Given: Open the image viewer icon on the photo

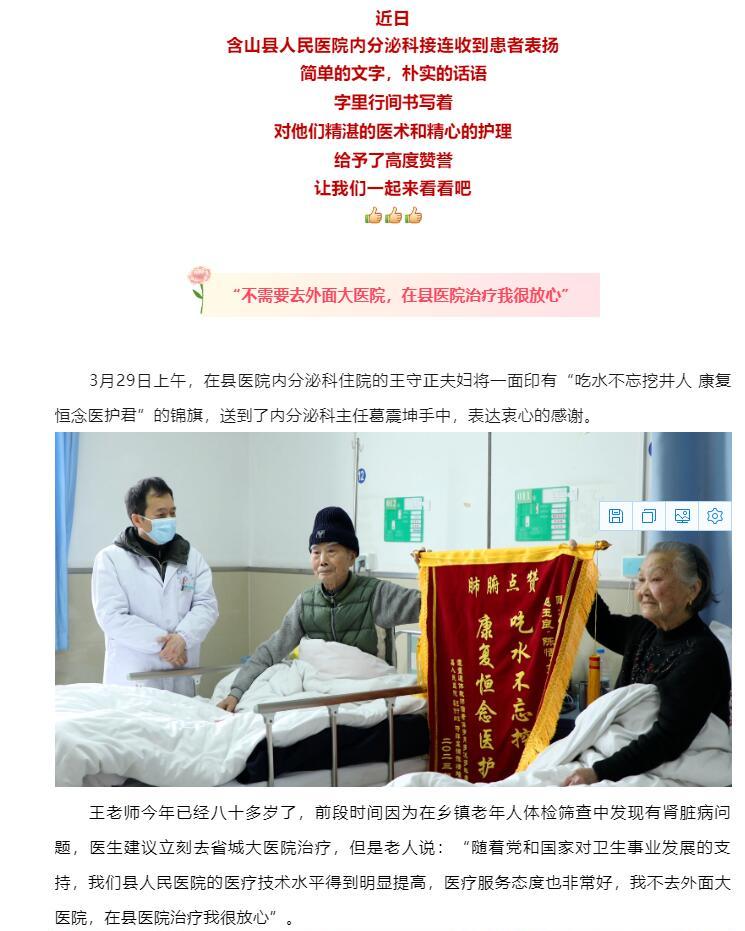Looking at the screenshot, I should click(x=682, y=516).
